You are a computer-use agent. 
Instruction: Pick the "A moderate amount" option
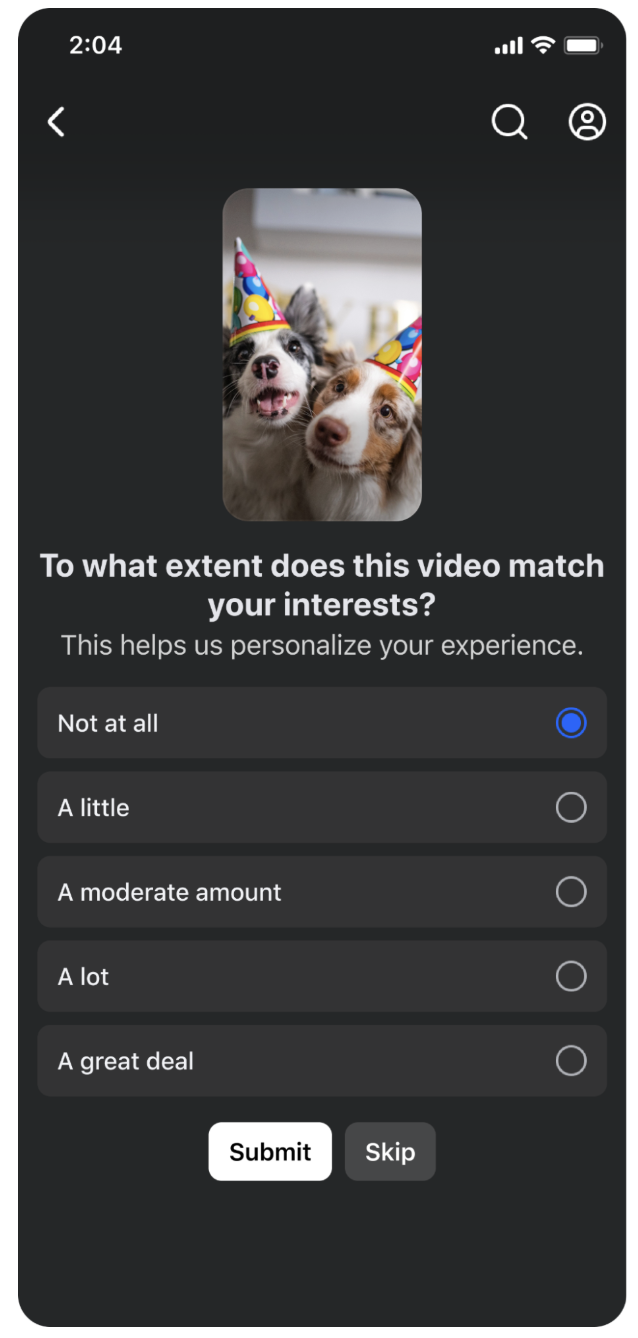[x=322, y=892]
